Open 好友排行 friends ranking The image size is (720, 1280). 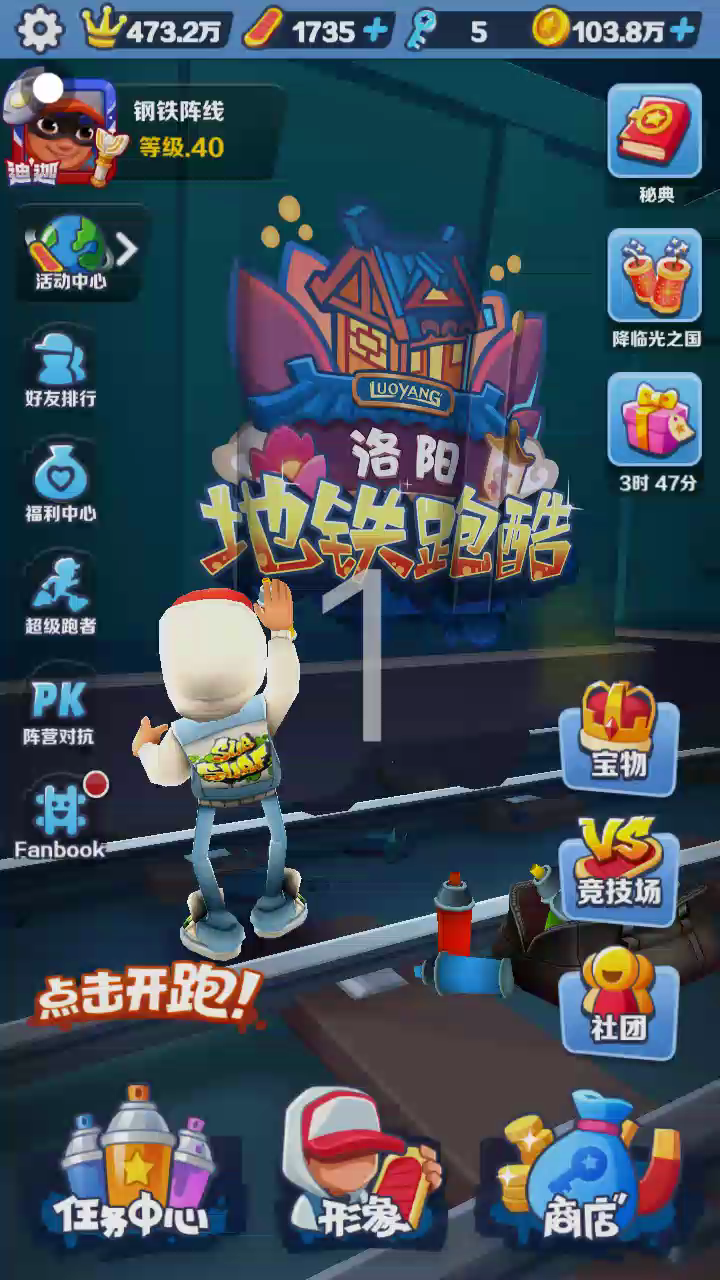point(60,368)
